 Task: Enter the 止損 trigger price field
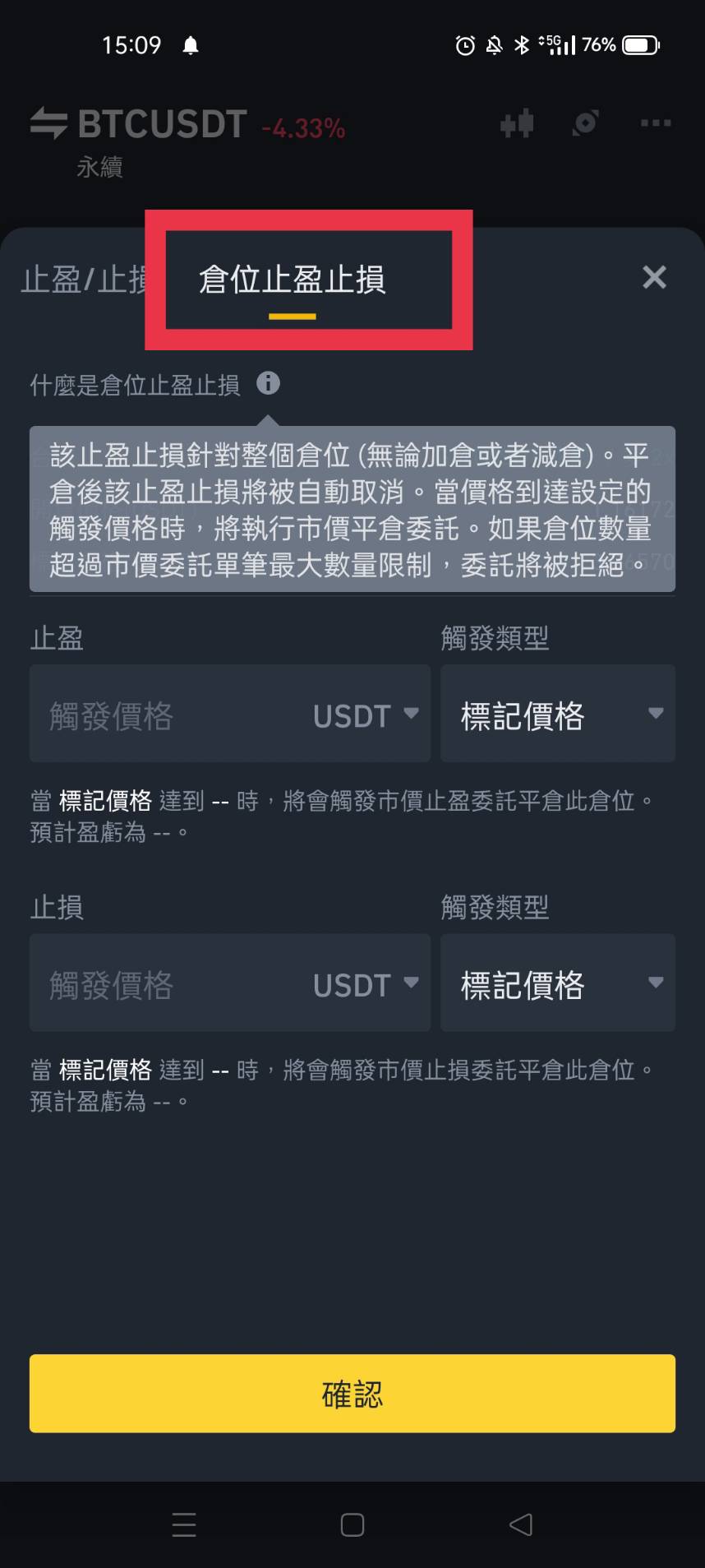164,984
